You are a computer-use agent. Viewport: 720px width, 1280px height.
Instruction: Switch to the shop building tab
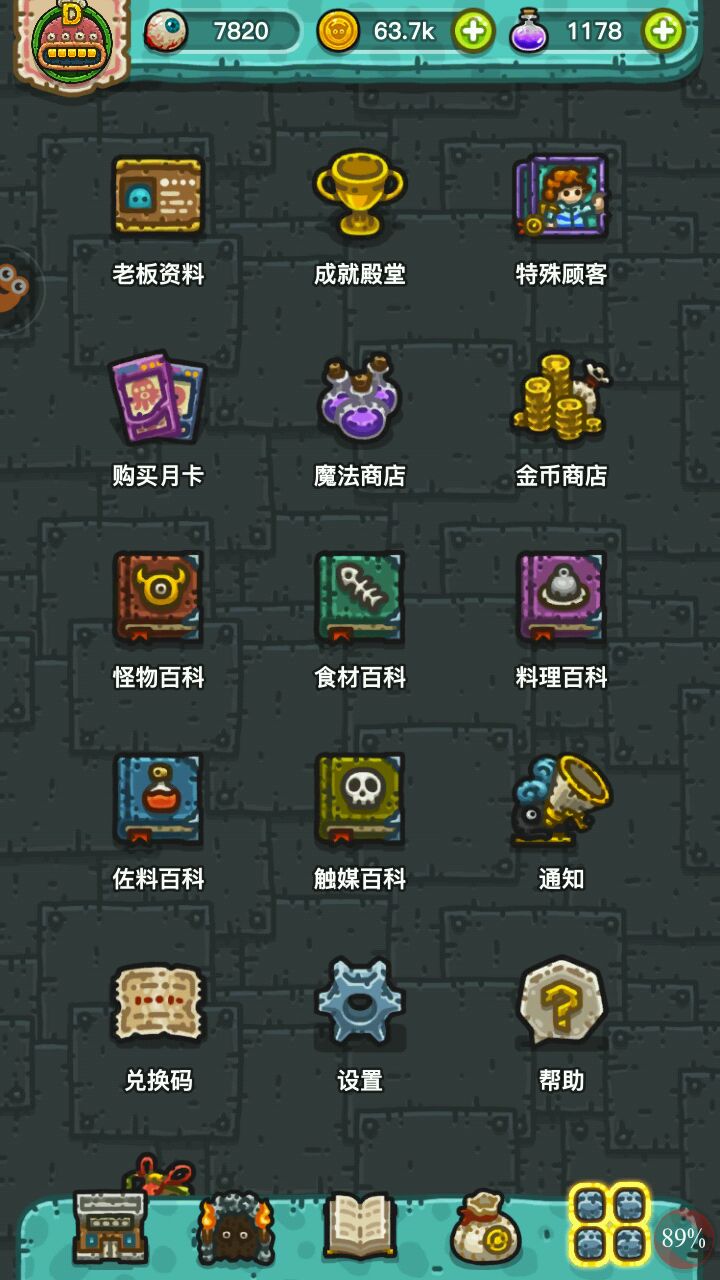point(110,1226)
